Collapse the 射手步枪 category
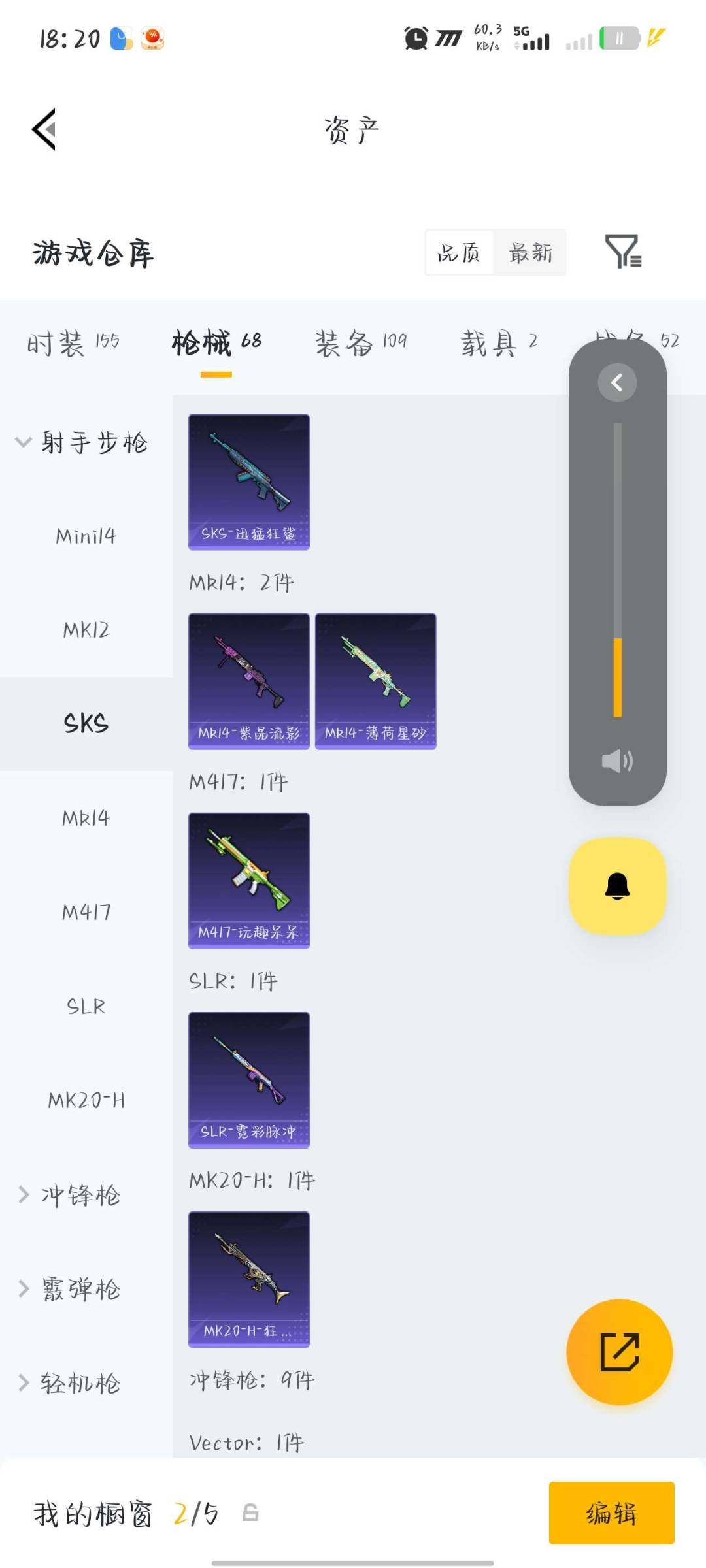 click(95, 442)
